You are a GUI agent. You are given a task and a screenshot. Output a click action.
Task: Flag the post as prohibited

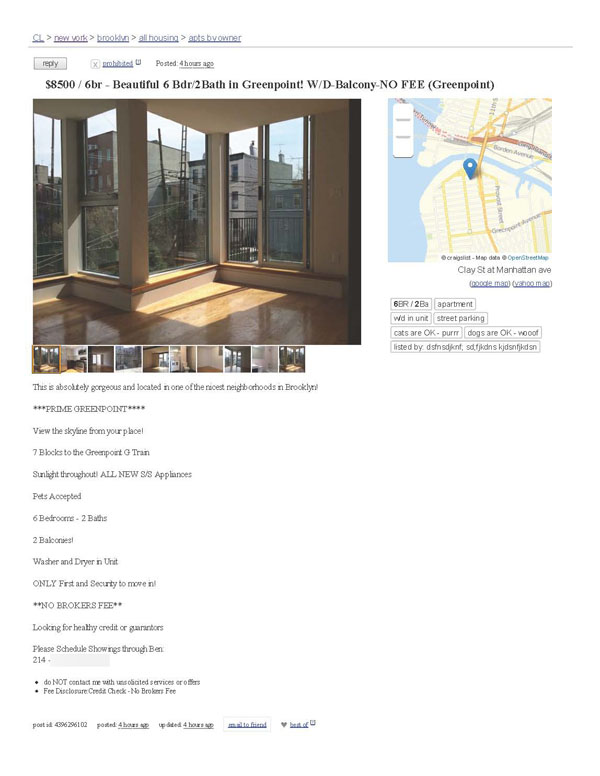(117, 63)
